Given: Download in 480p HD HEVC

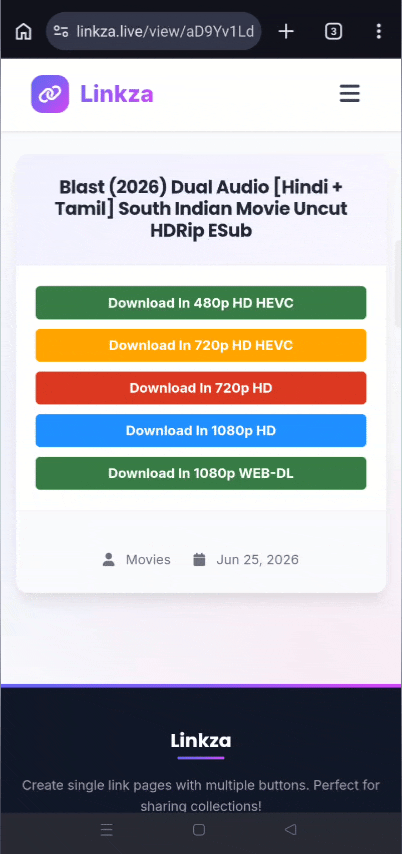Looking at the screenshot, I should [201, 303].
